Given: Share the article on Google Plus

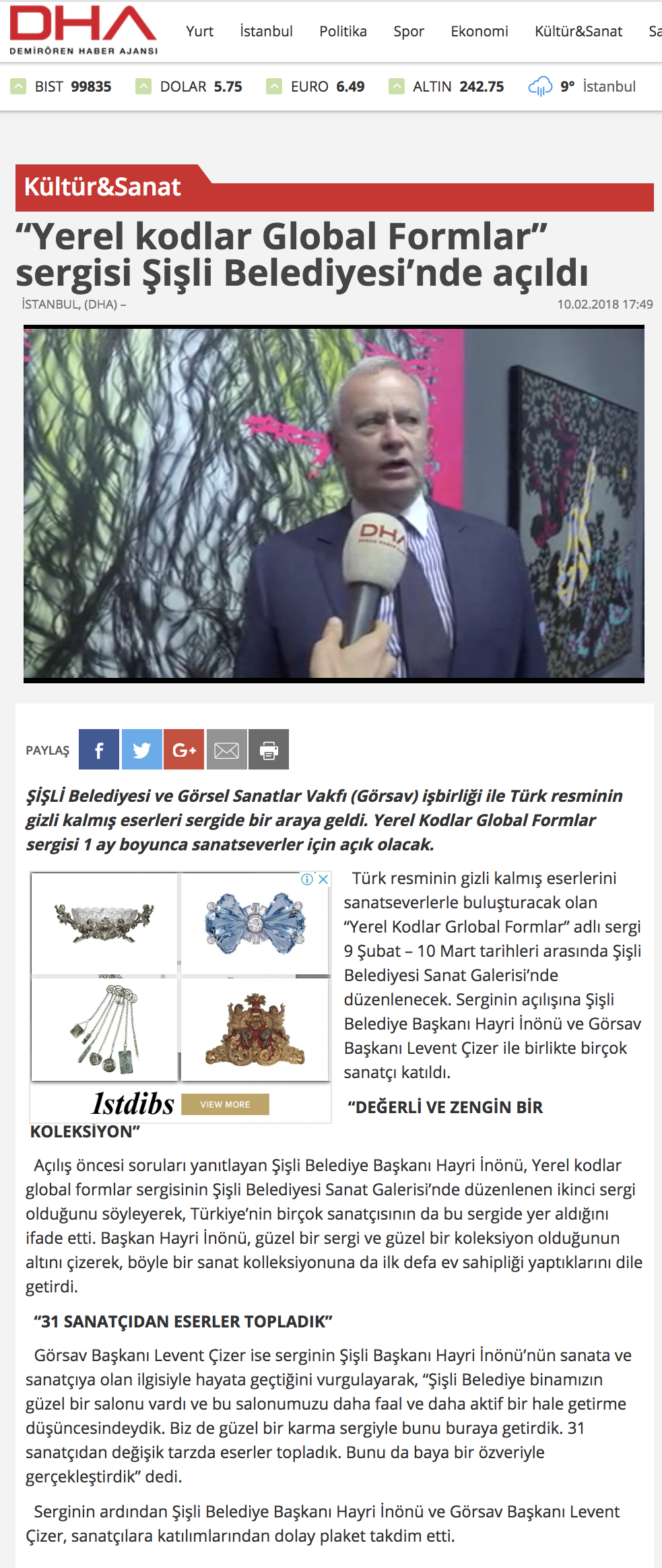Looking at the screenshot, I should coord(184,749).
